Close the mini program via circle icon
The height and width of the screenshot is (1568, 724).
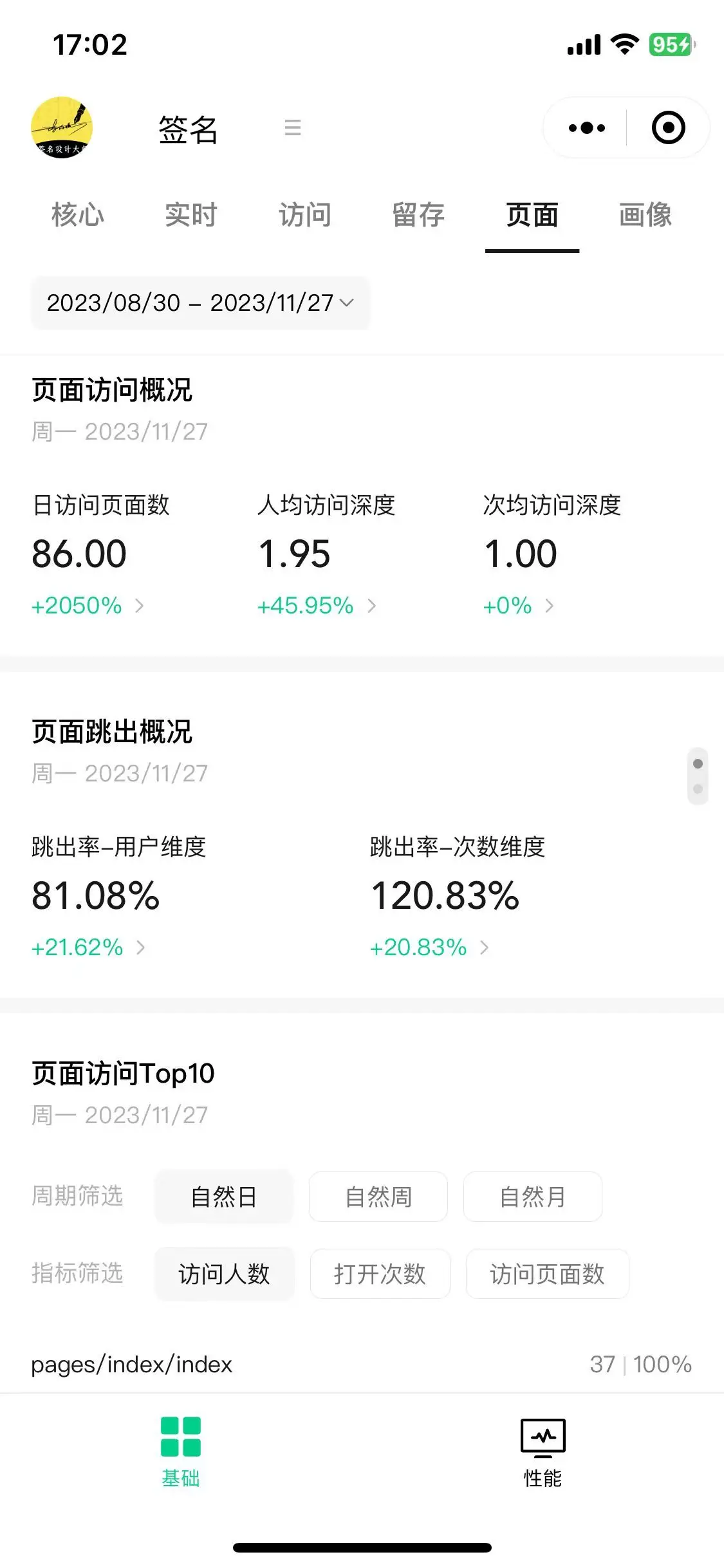pyautogui.click(x=668, y=128)
